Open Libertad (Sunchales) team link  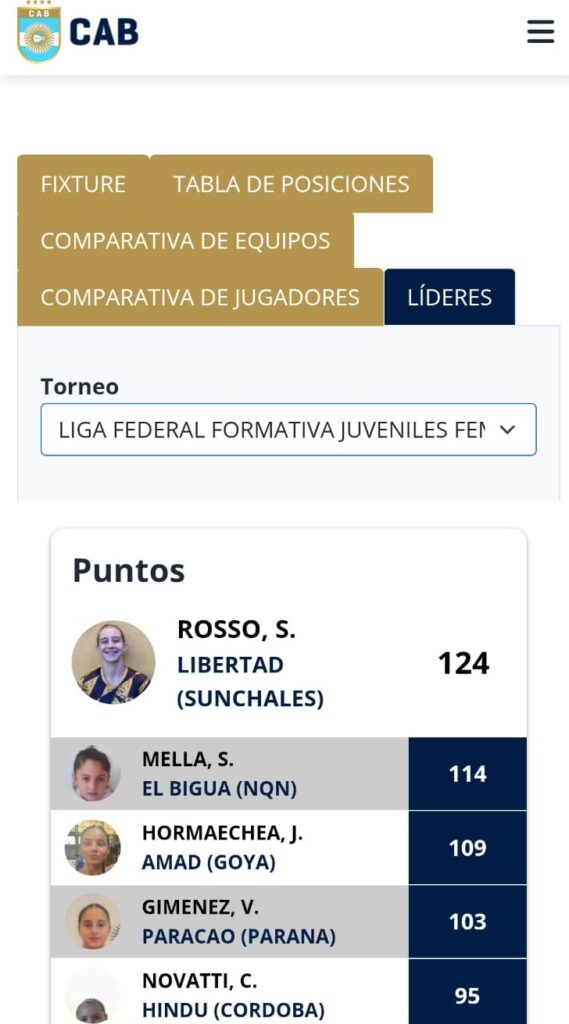[x=250, y=682]
